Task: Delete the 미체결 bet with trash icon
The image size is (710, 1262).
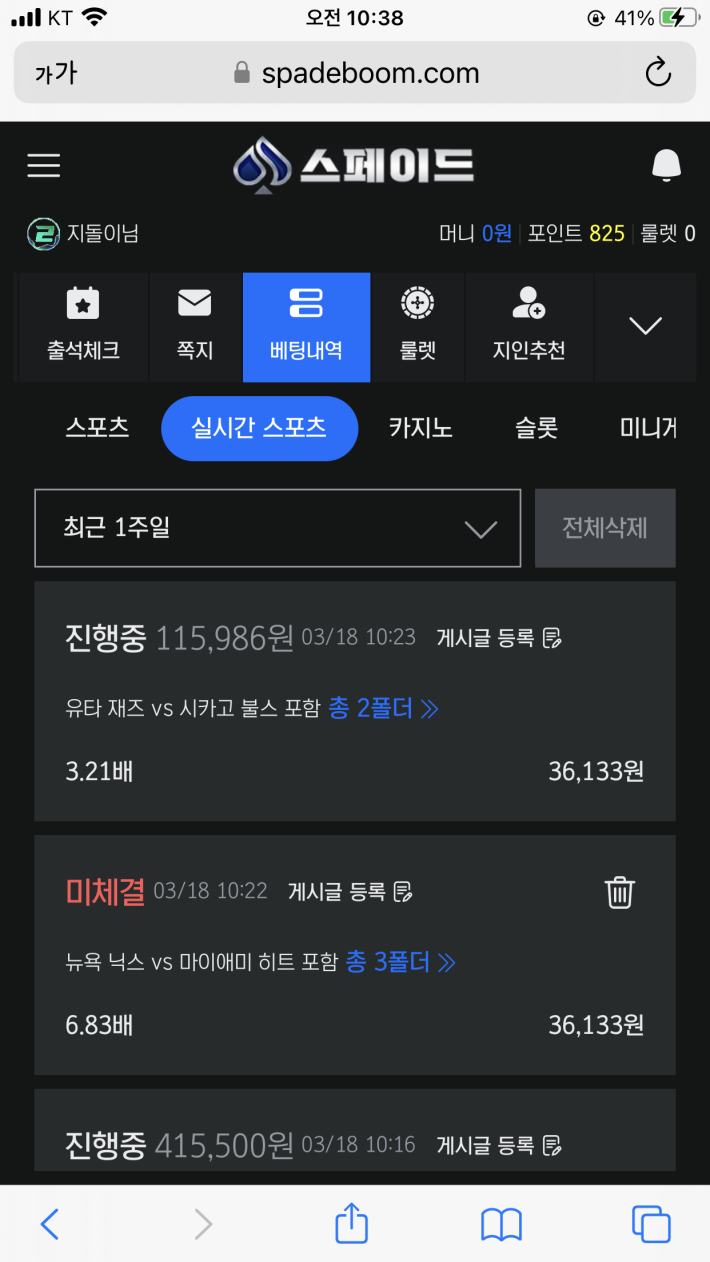Action: coord(620,891)
